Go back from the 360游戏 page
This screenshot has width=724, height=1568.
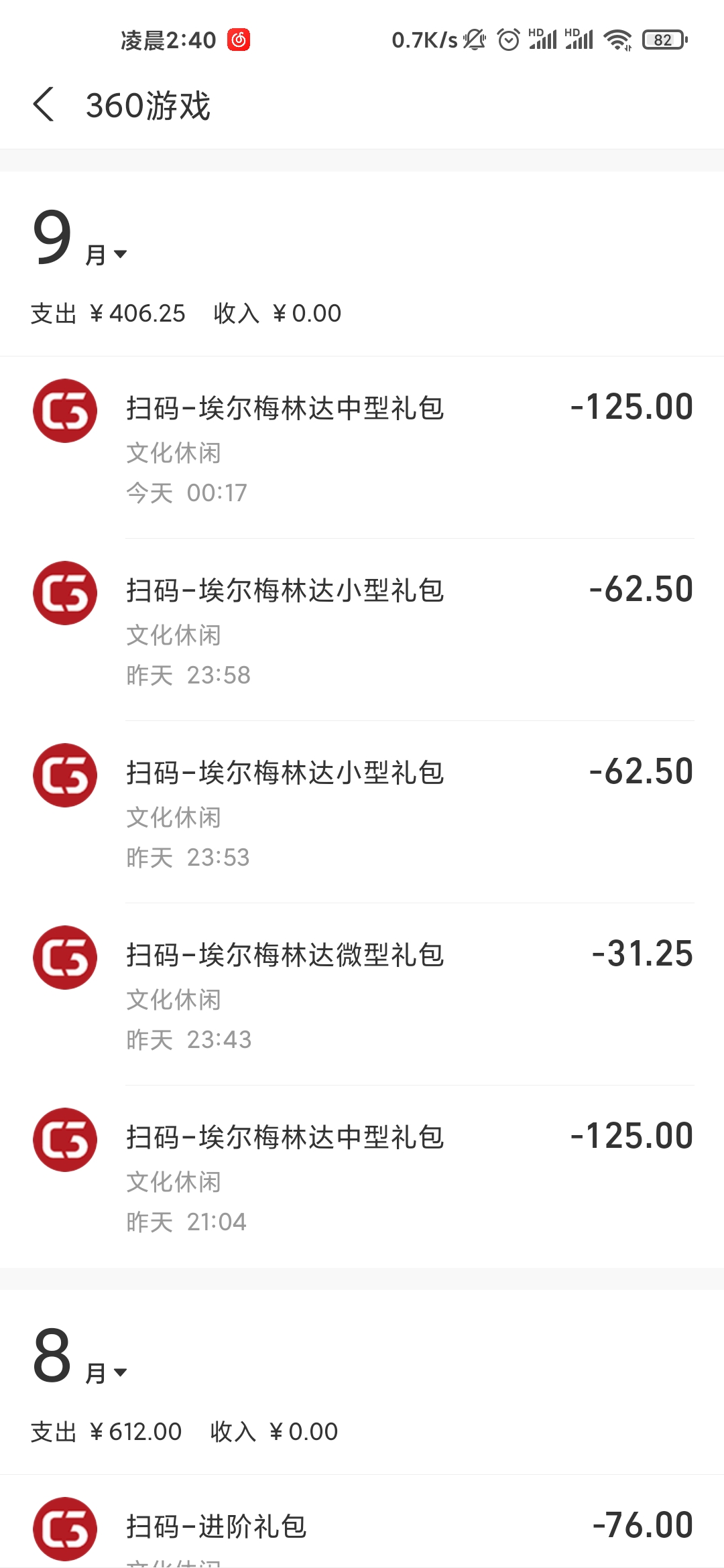point(44,105)
